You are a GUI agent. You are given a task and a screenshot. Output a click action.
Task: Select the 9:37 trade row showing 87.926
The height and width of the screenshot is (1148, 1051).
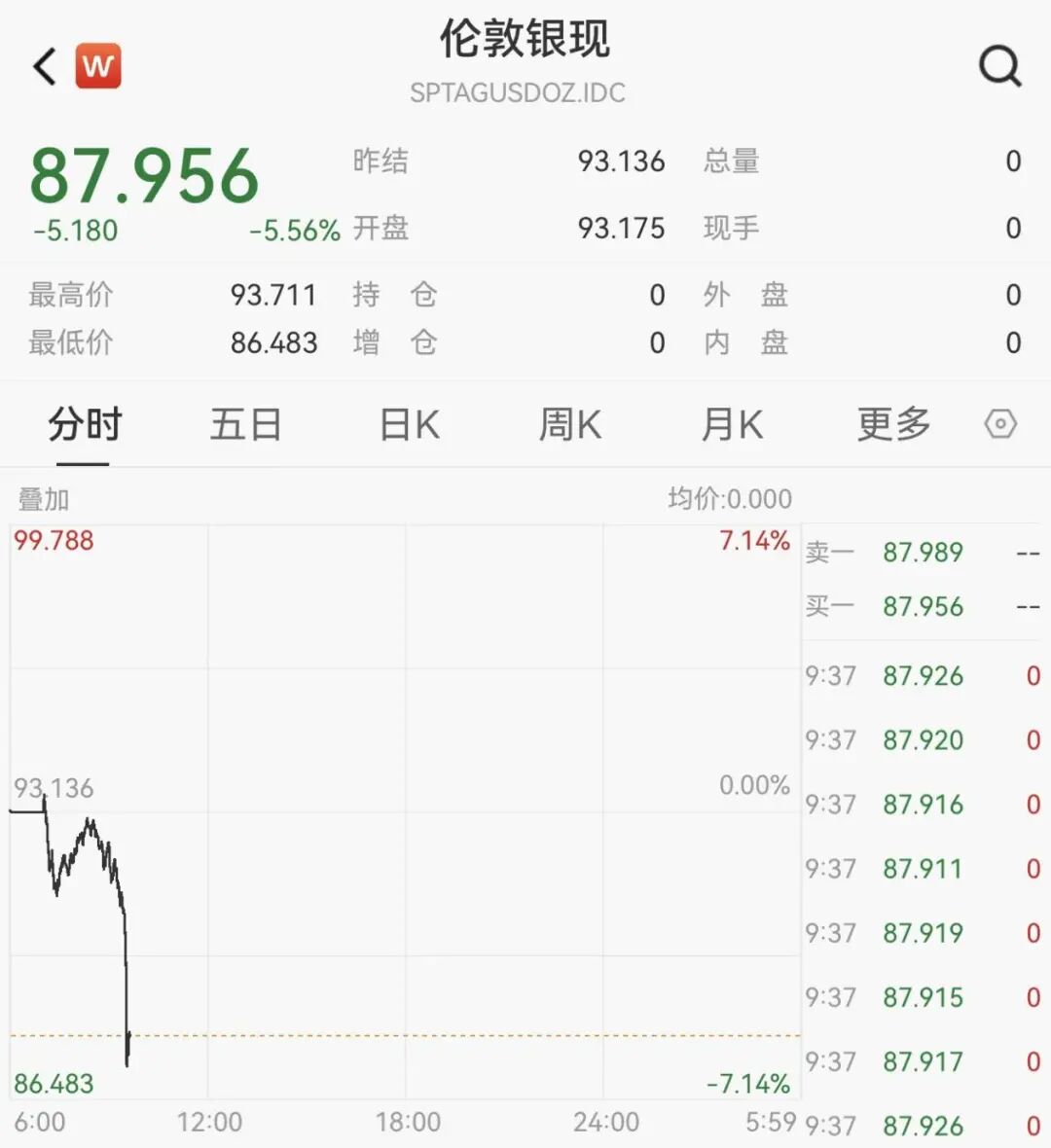tap(924, 675)
